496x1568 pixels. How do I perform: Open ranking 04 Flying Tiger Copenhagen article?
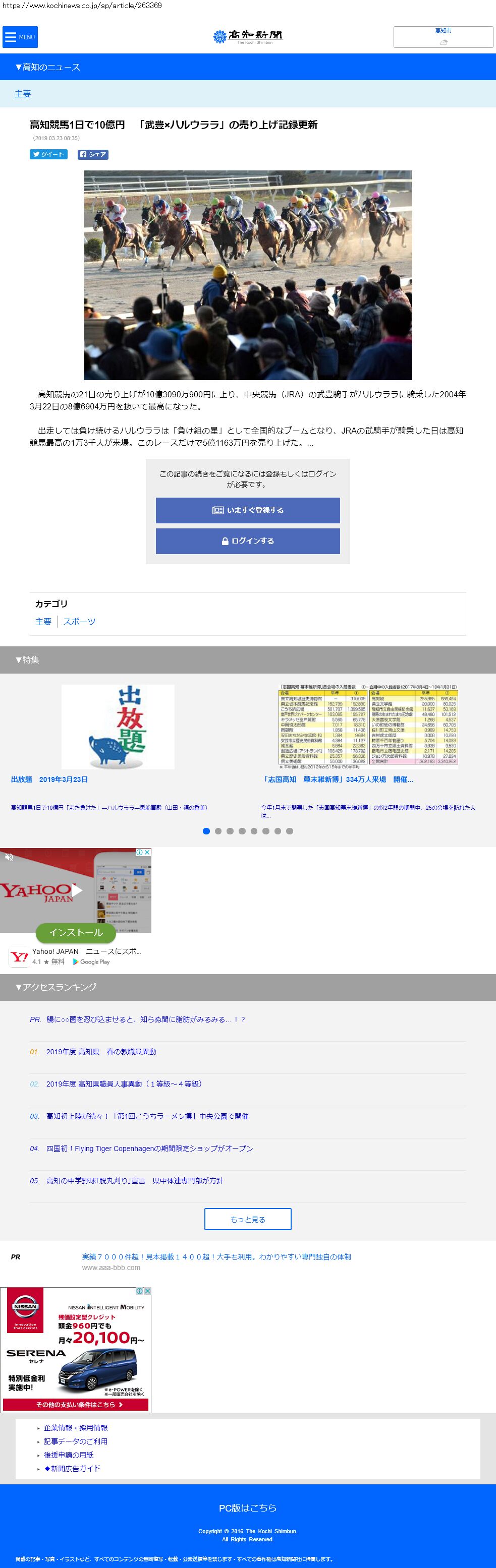149,1148
